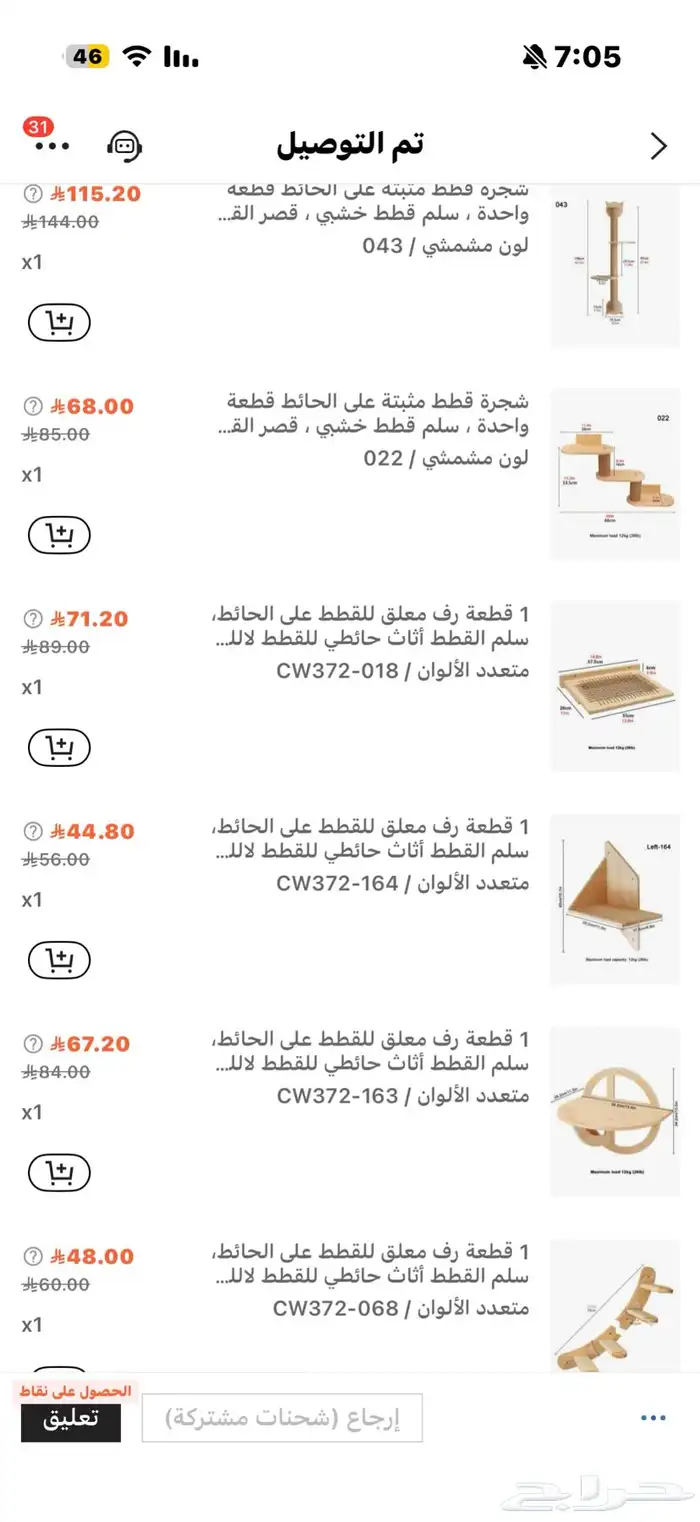Open the bottom three-dot more options
The height and width of the screenshot is (1522, 700).
653,1418
